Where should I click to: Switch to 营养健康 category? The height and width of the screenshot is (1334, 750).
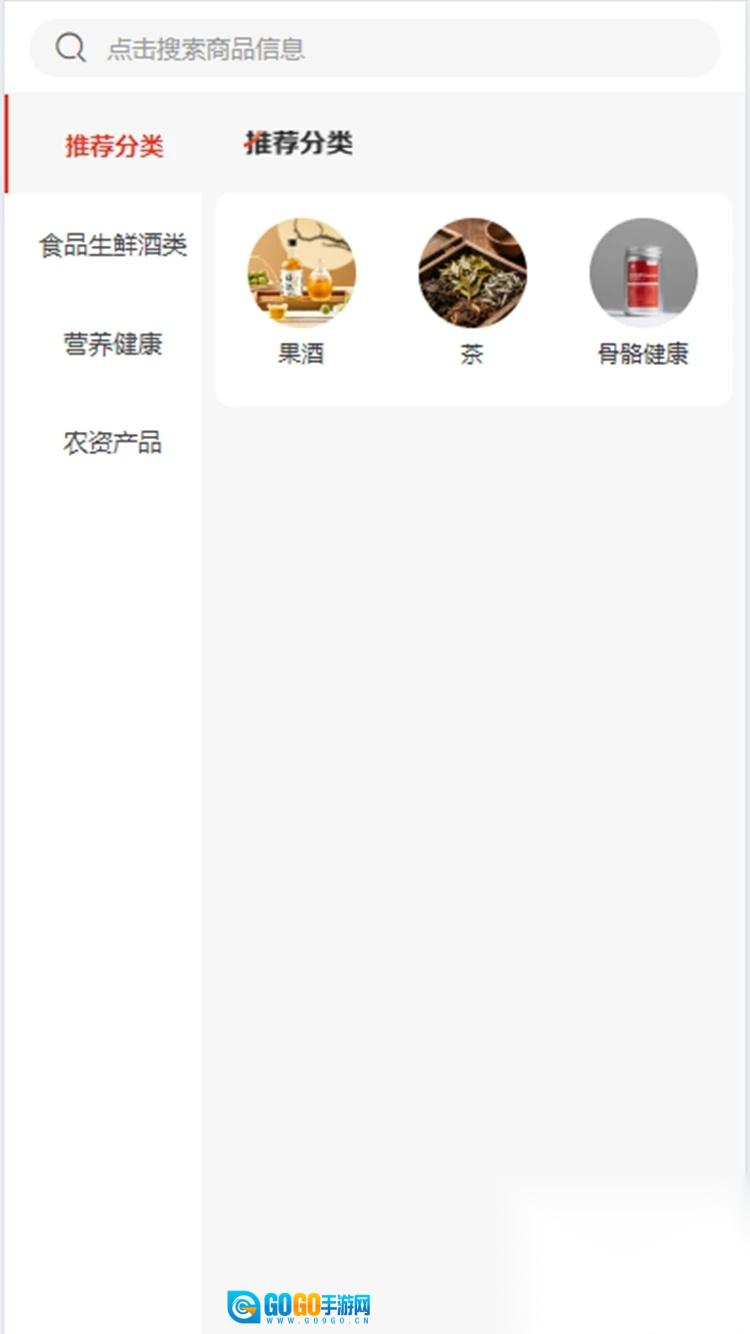pyautogui.click(x=113, y=344)
